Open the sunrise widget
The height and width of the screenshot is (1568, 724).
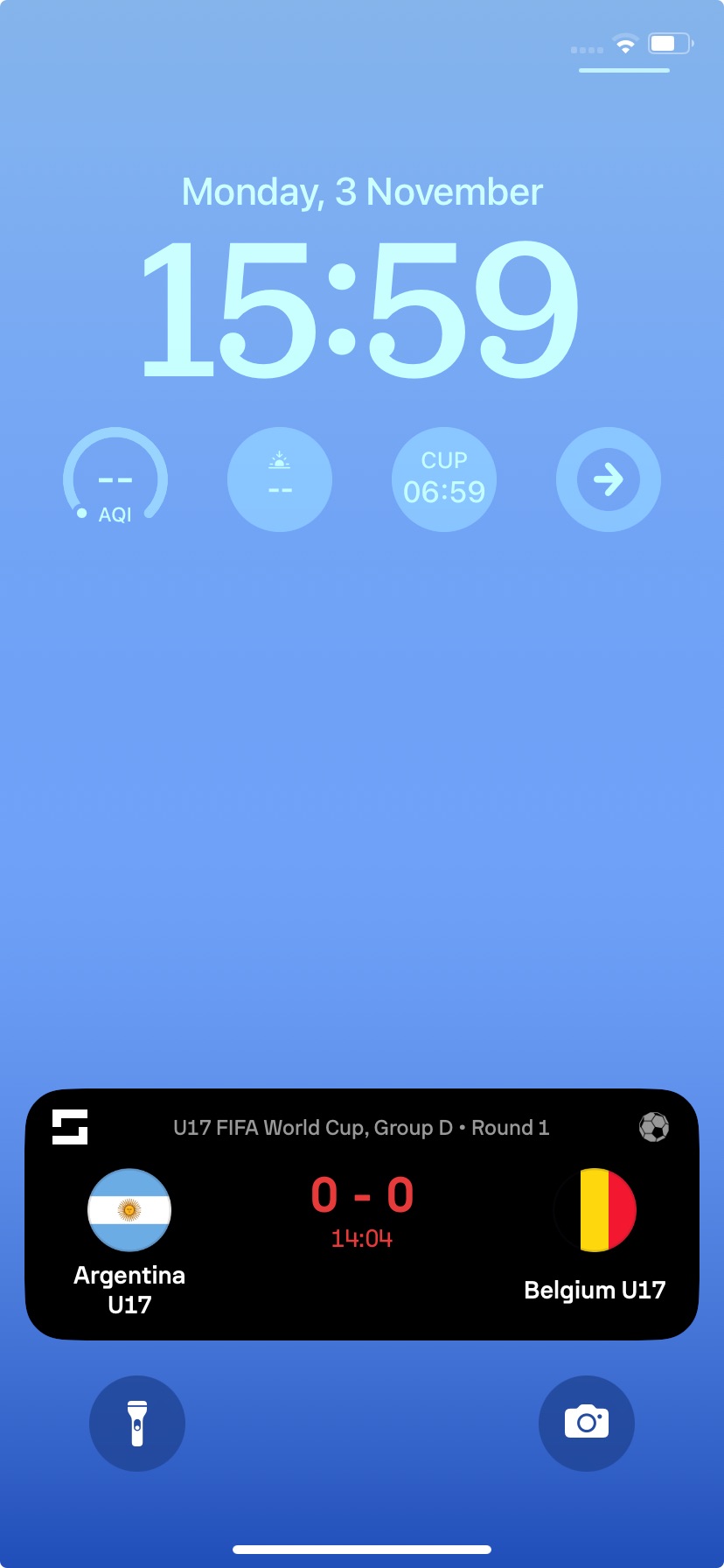pos(280,479)
